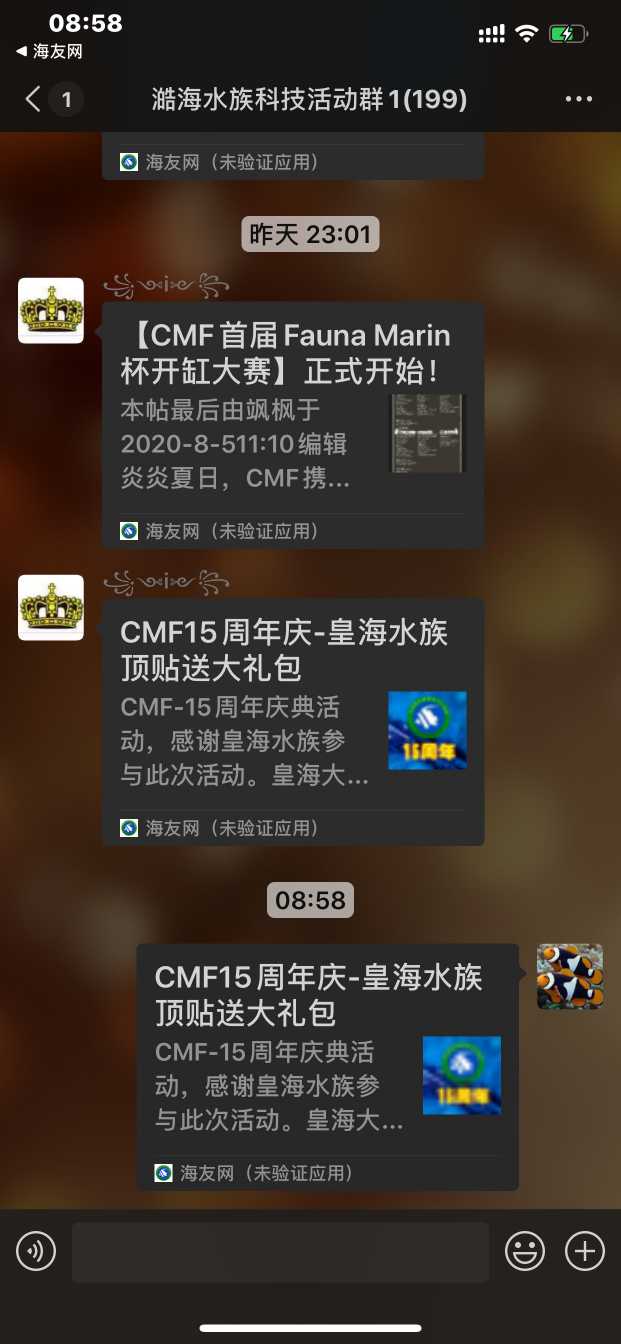Viewport: 621px width, 1344px height.
Task: Return to the 海友网 app
Action: coord(50,51)
